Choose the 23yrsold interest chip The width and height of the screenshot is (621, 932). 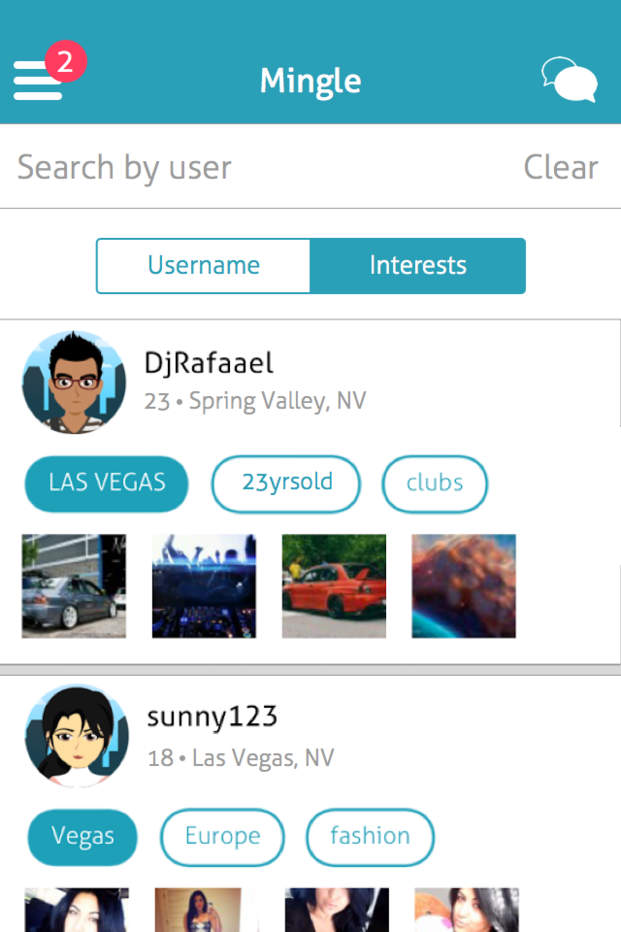pos(286,483)
